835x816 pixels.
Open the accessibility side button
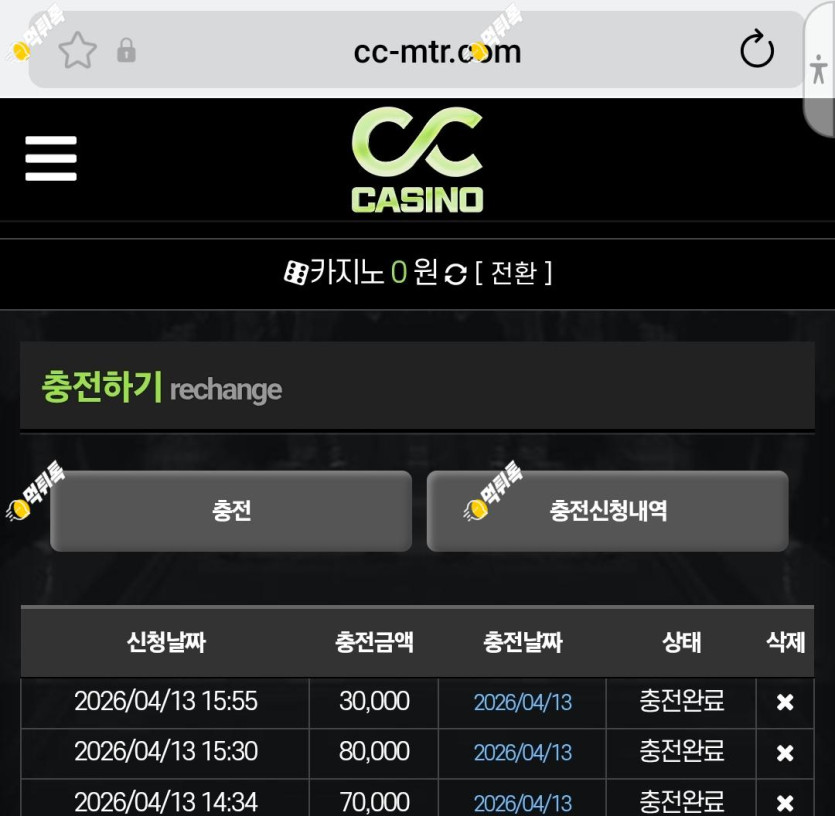coord(819,69)
